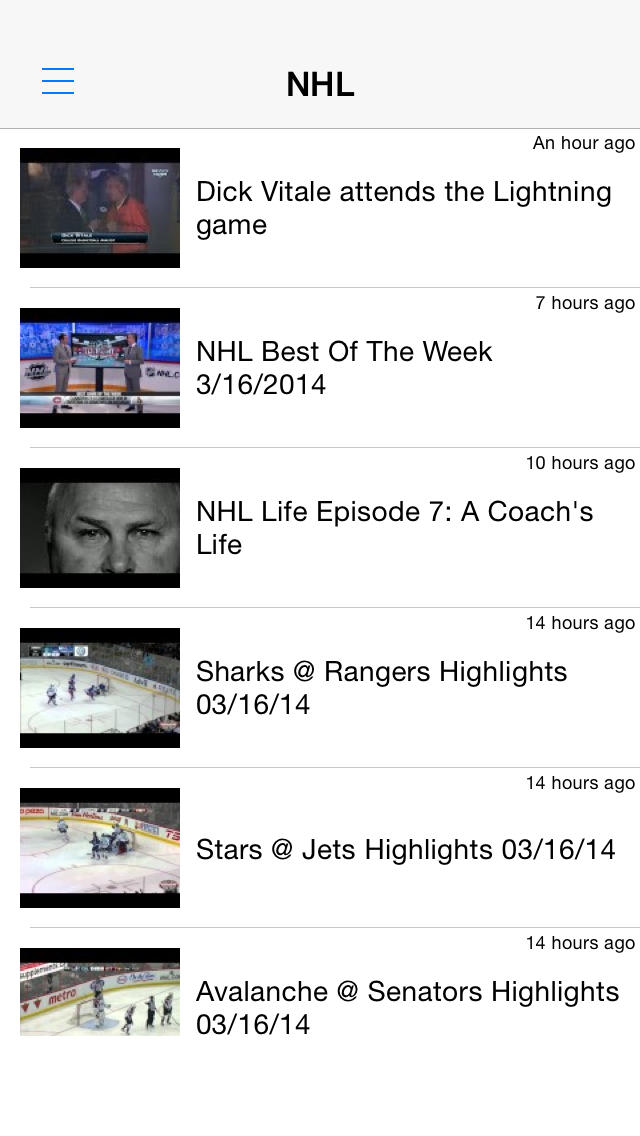Watch NHL Best Of The Week video
The height and width of the screenshot is (1136, 640).
tap(344, 368)
